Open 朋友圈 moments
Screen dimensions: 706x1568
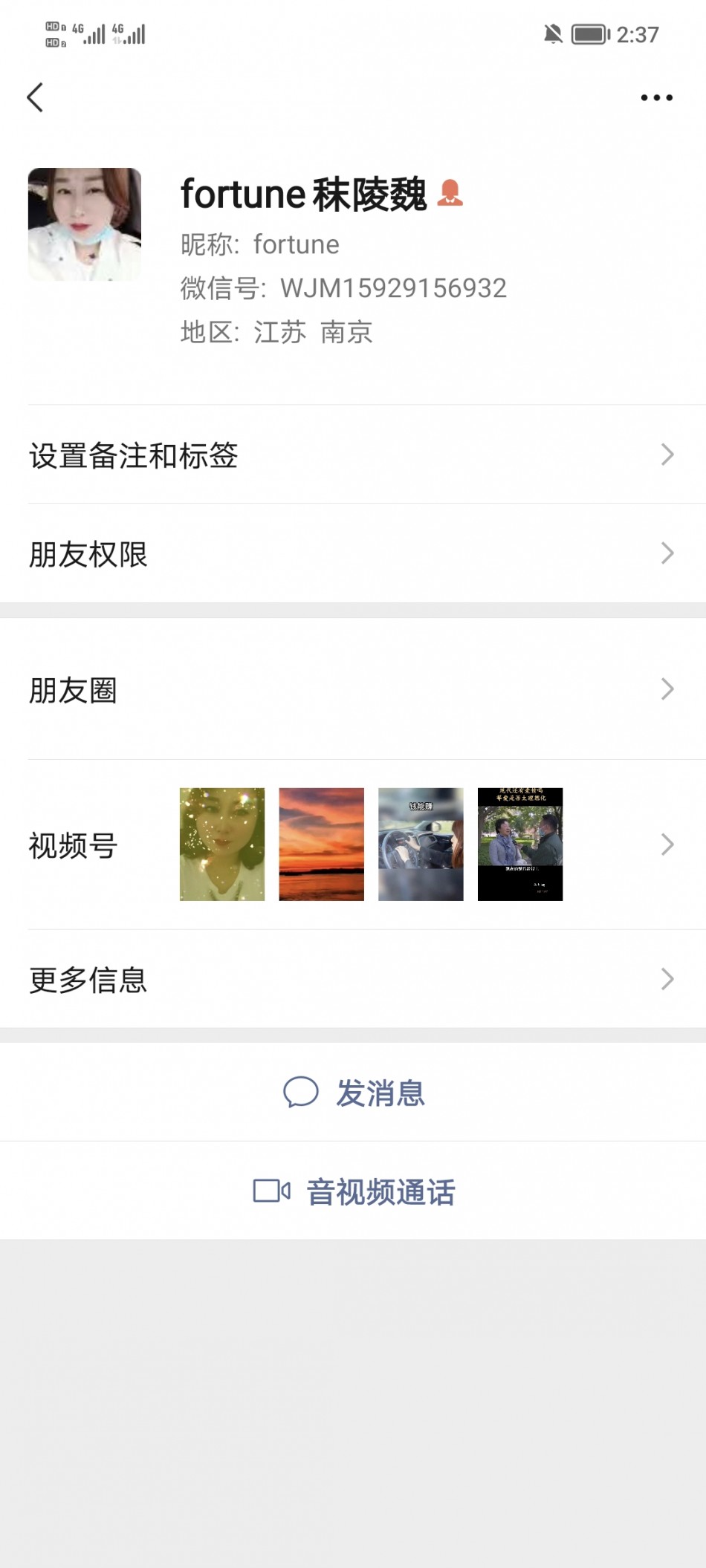[353, 689]
